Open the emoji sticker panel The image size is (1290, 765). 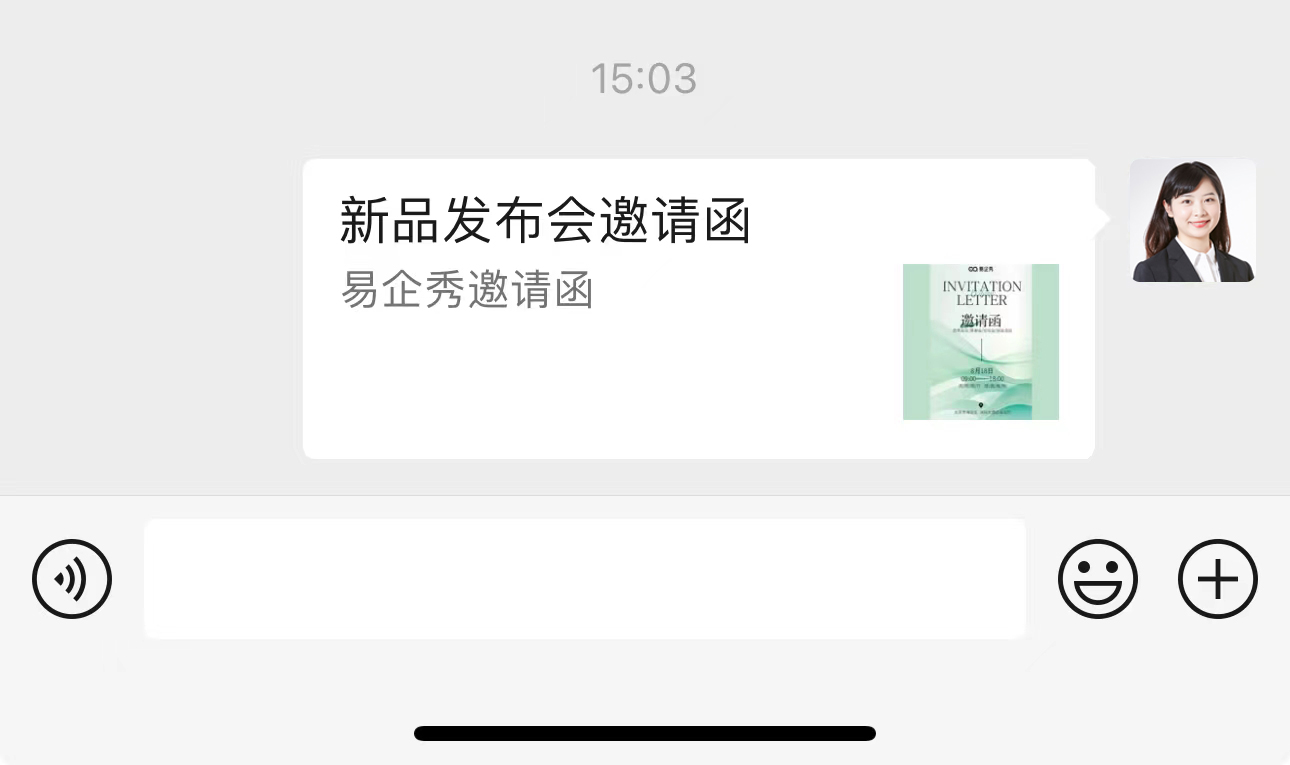pos(1097,579)
